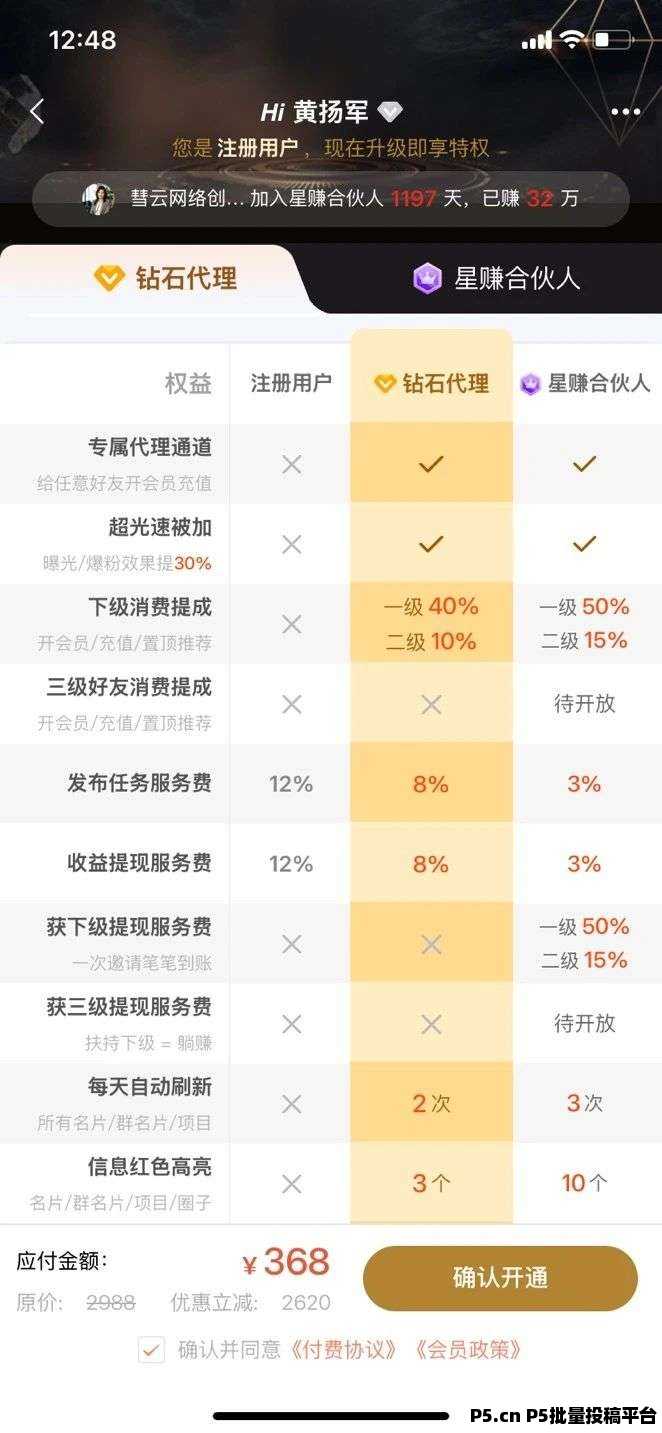Toggle the agreement consent checkbox

click(151, 1349)
